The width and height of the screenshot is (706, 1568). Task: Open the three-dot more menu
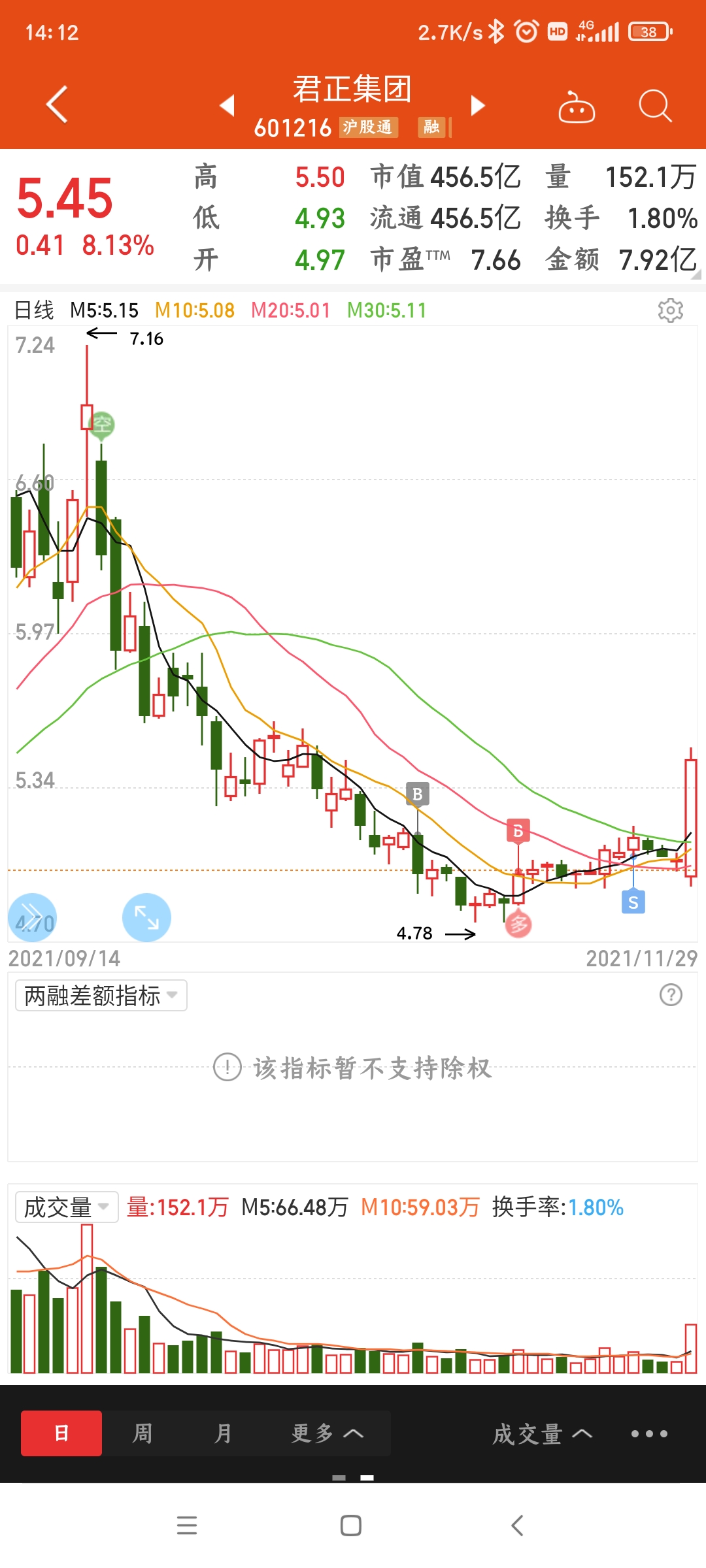coord(649,1434)
